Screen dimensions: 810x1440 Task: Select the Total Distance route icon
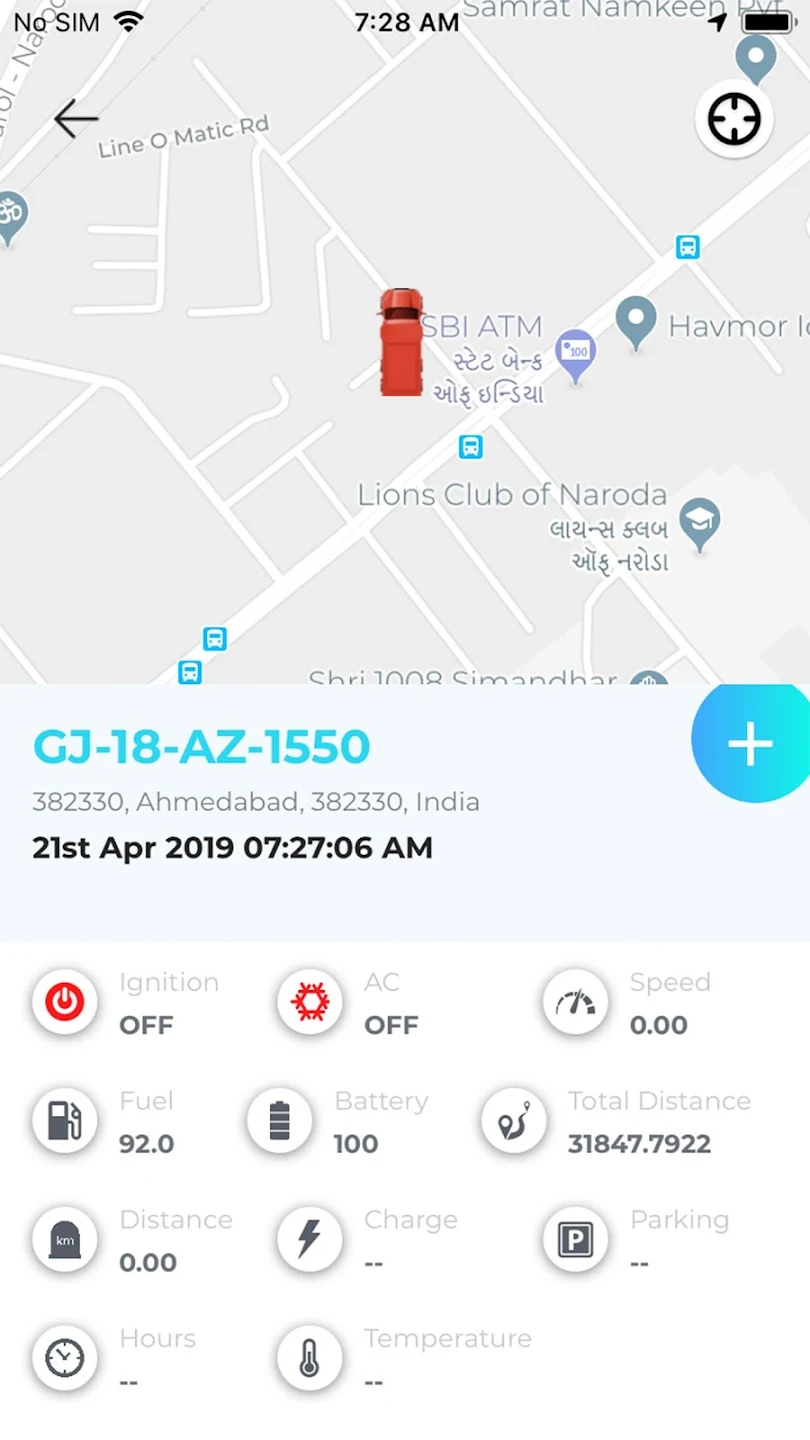coord(513,1120)
